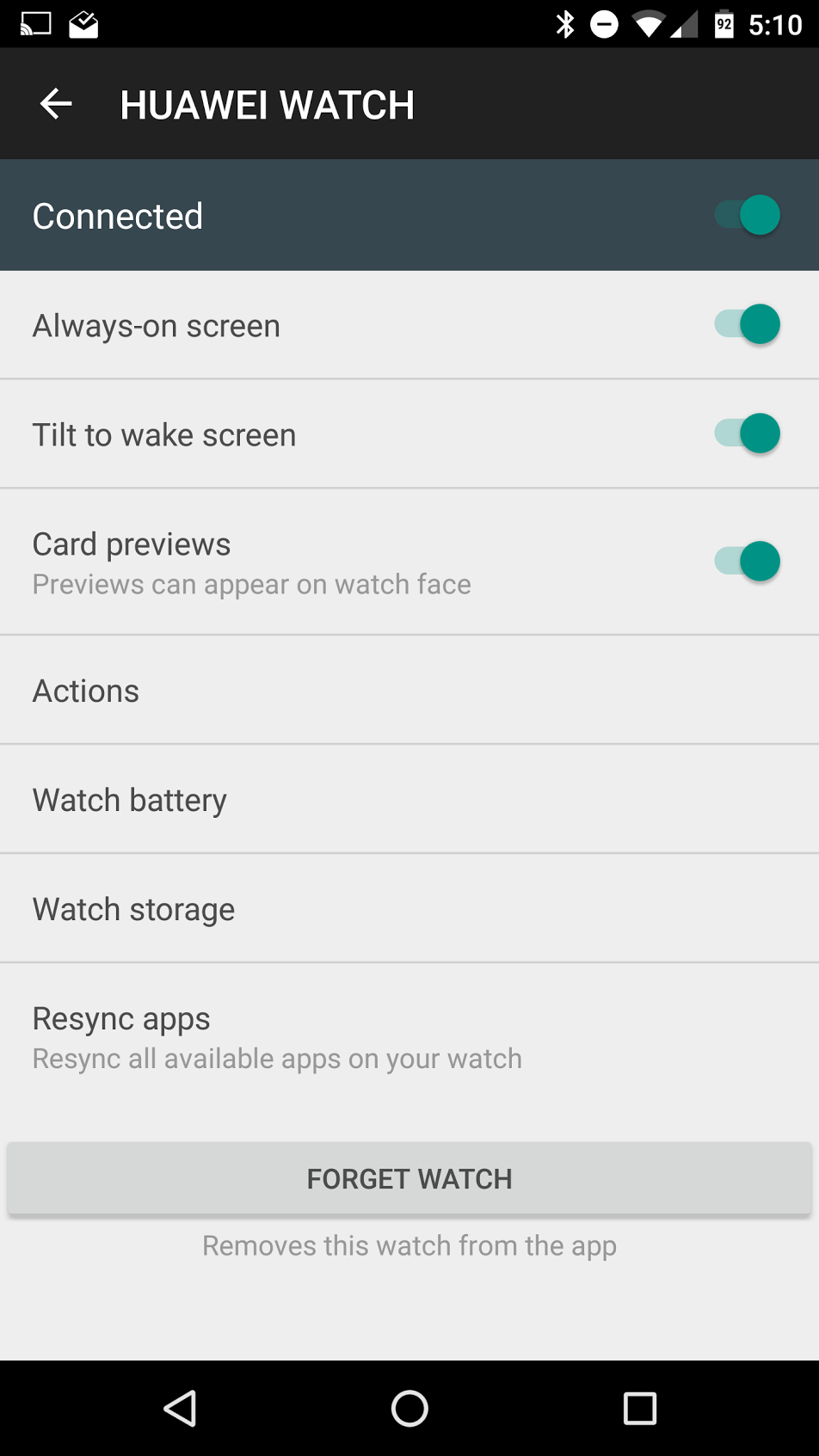The image size is (819, 1456).
Task: Open recent apps from navigation bar
Action: click(x=639, y=1409)
